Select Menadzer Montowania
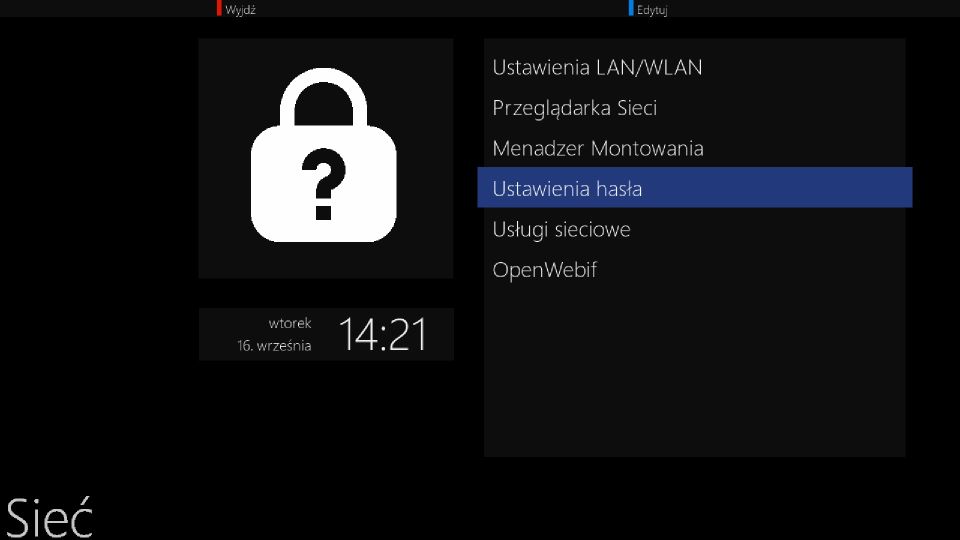This screenshot has height=540, width=960. [598, 149]
